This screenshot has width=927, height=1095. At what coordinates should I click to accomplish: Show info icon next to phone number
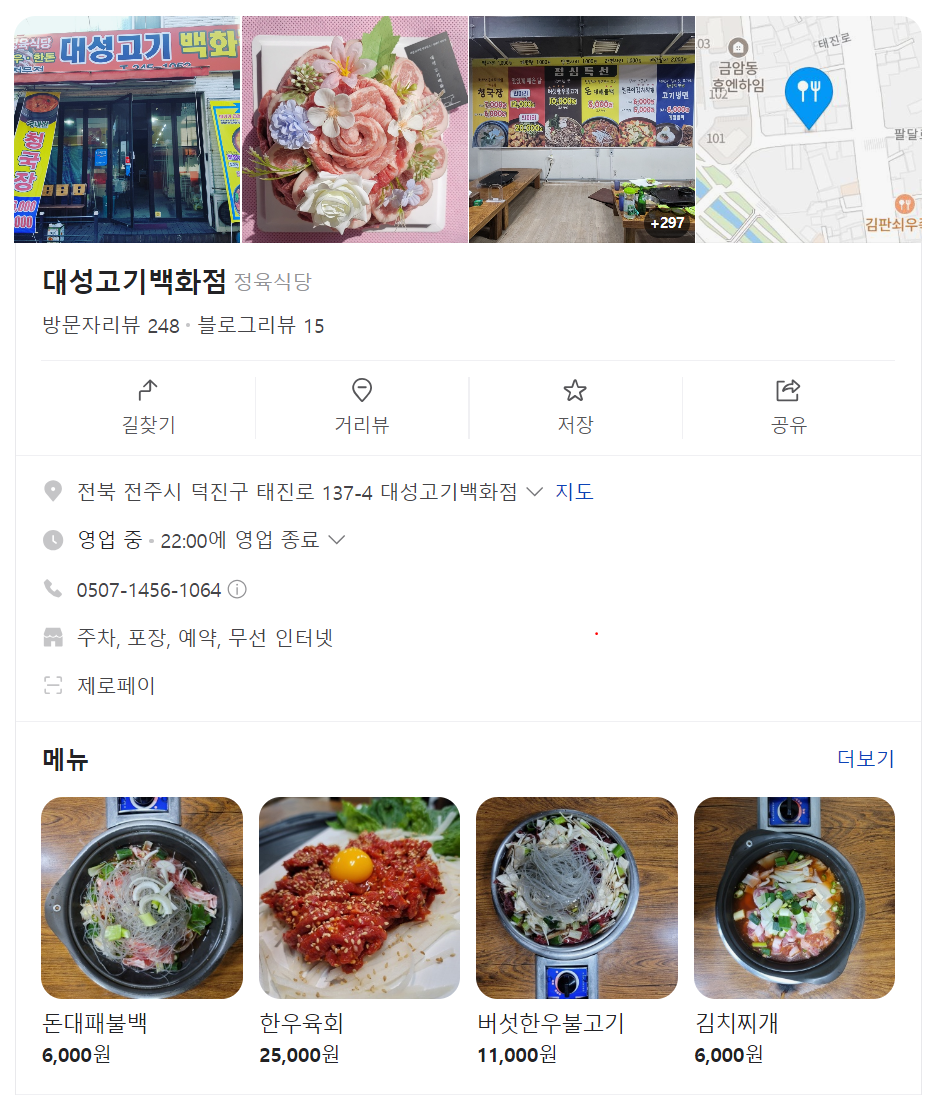(237, 590)
